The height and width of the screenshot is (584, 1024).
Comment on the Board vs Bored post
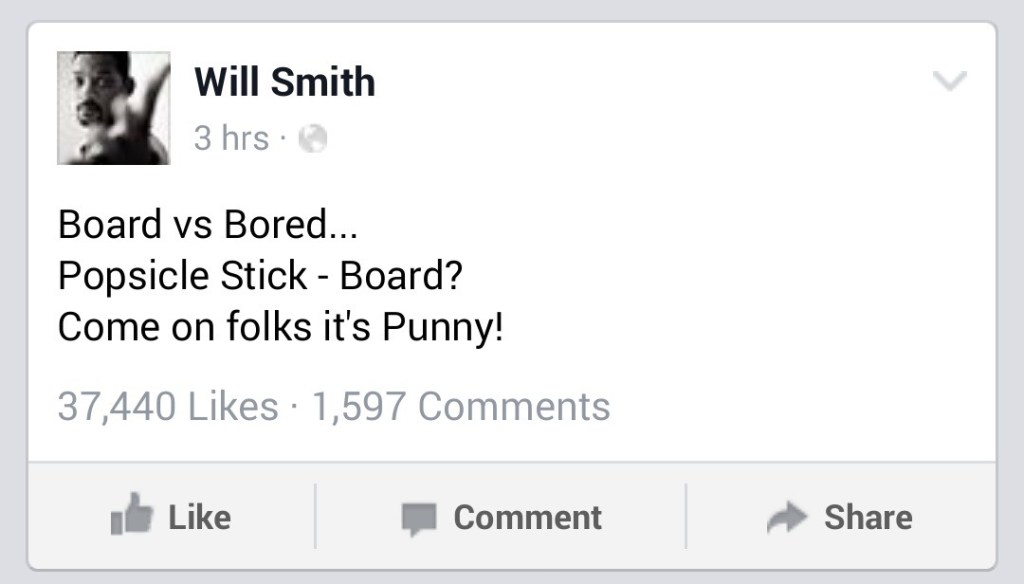(501, 517)
